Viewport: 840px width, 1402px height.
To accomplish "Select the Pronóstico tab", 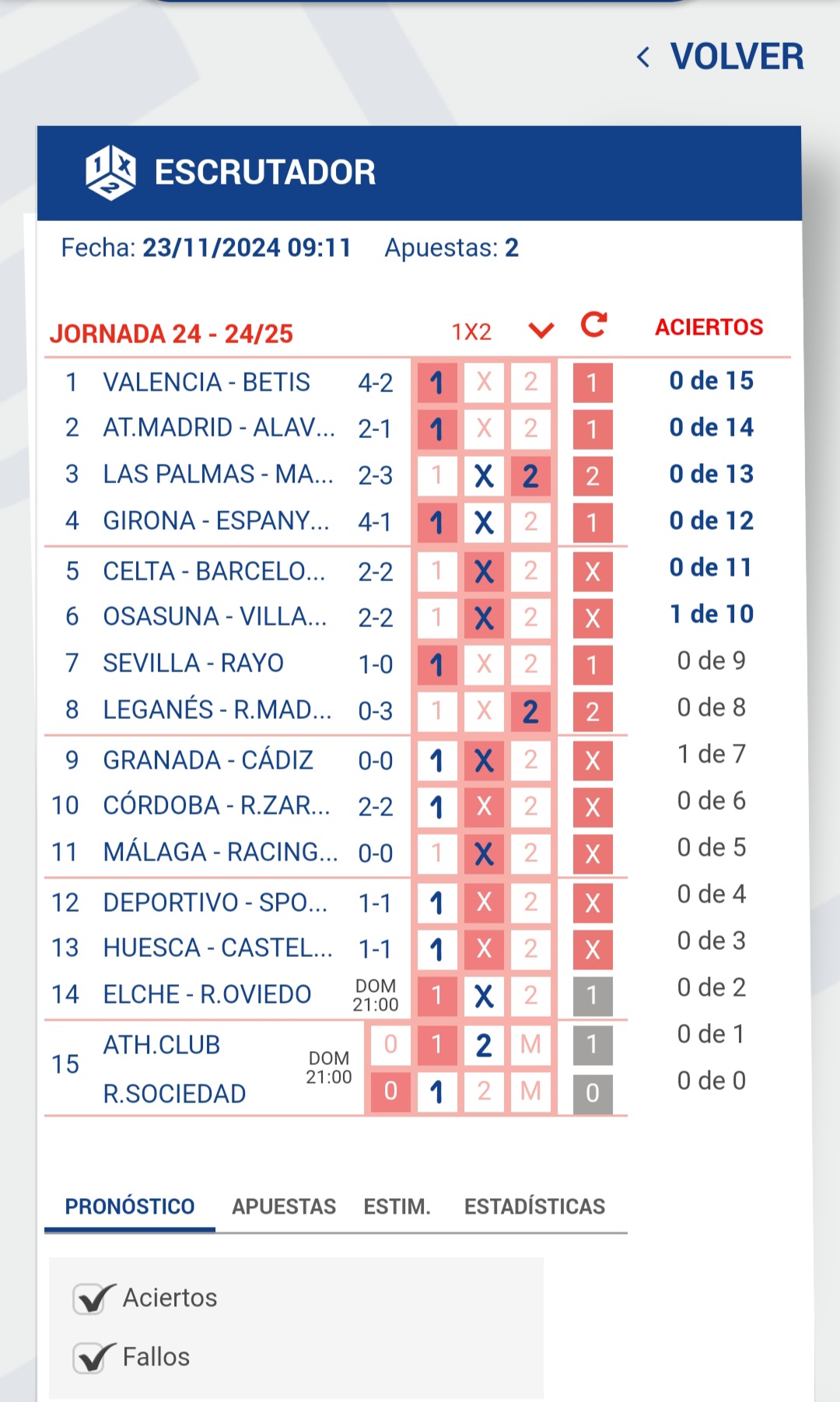I will [130, 1206].
